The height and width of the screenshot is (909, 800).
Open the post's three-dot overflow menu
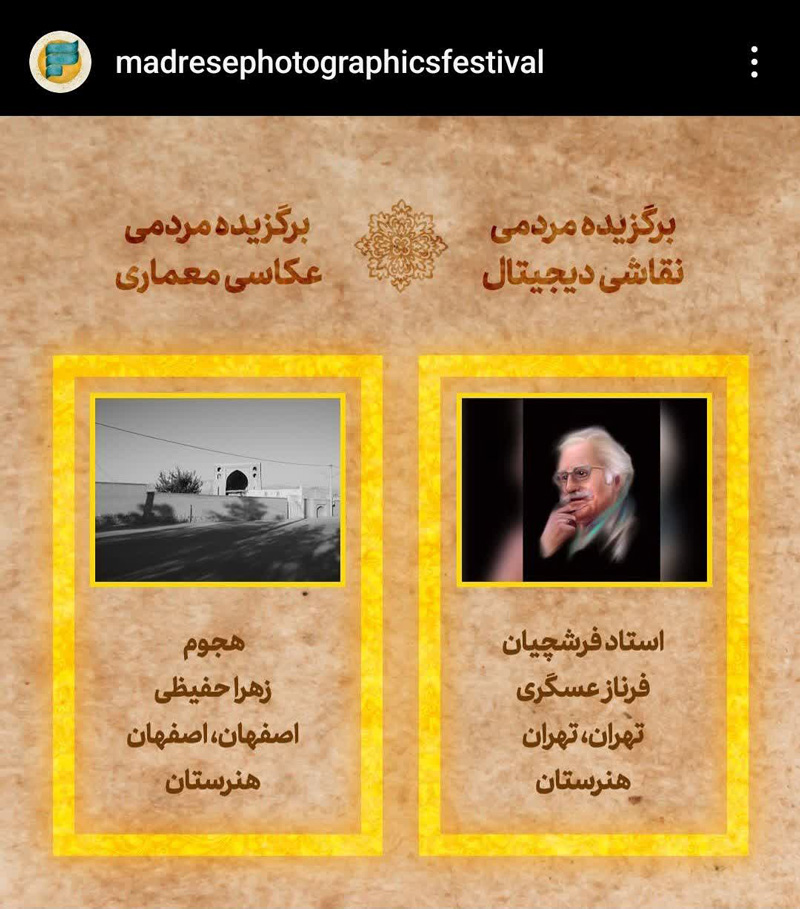(x=754, y=62)
